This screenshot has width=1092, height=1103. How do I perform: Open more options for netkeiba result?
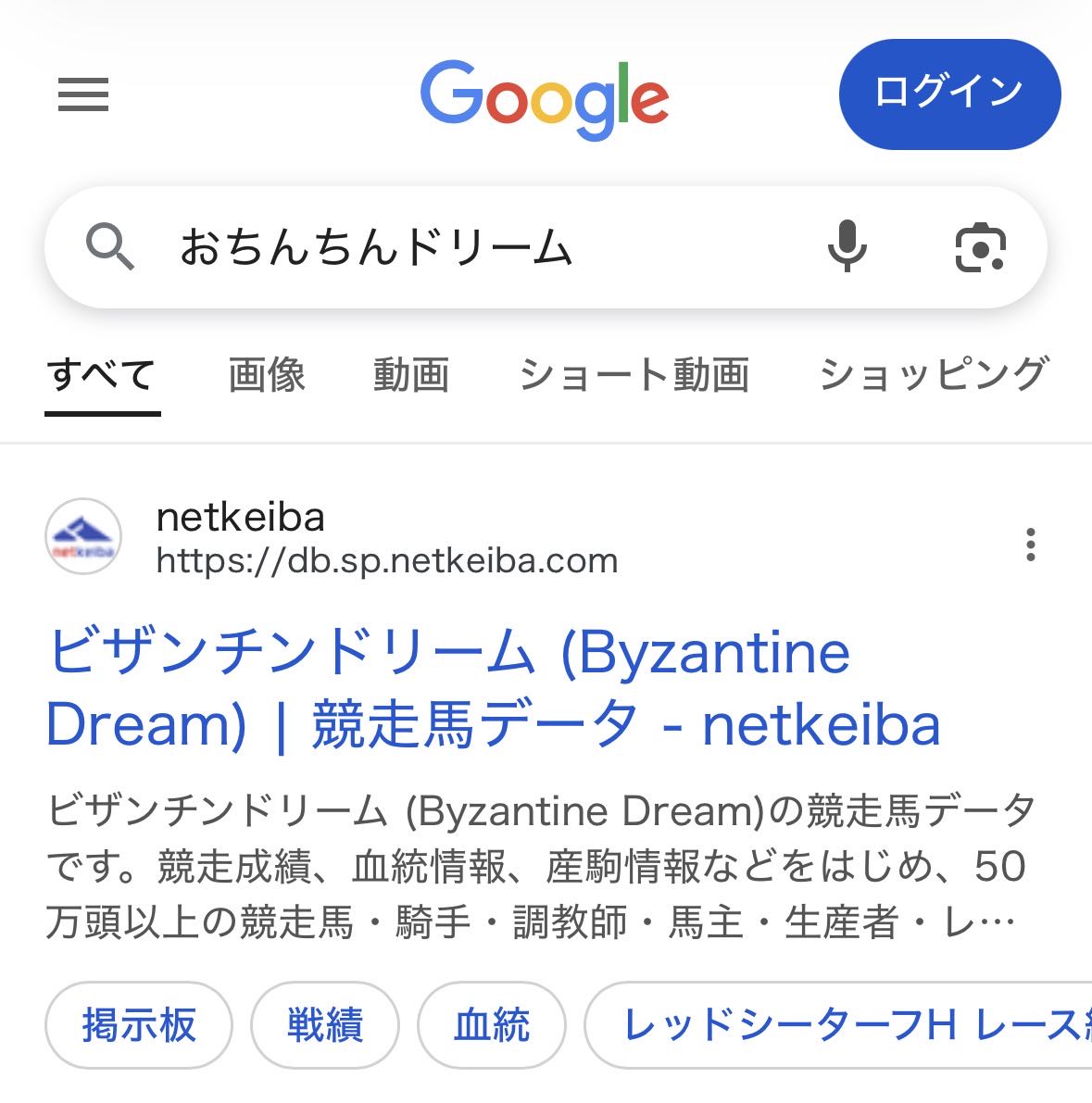click(x=1030, y=545)
